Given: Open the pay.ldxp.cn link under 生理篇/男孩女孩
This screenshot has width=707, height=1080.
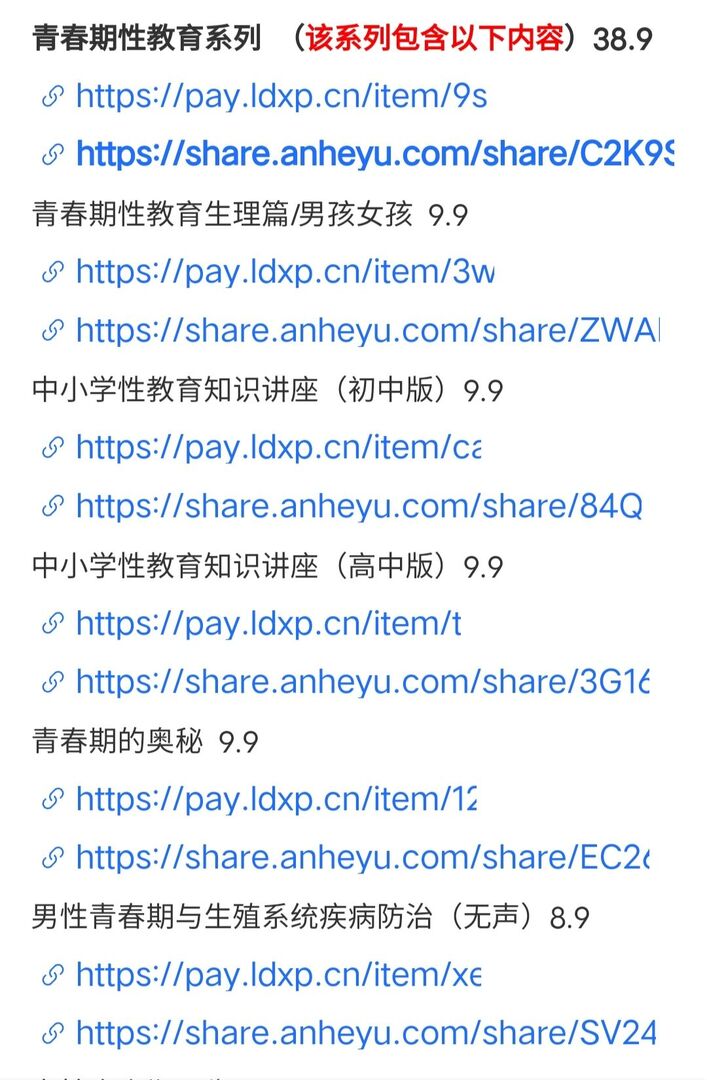Looking at the screenshot, I should [284, 272].
